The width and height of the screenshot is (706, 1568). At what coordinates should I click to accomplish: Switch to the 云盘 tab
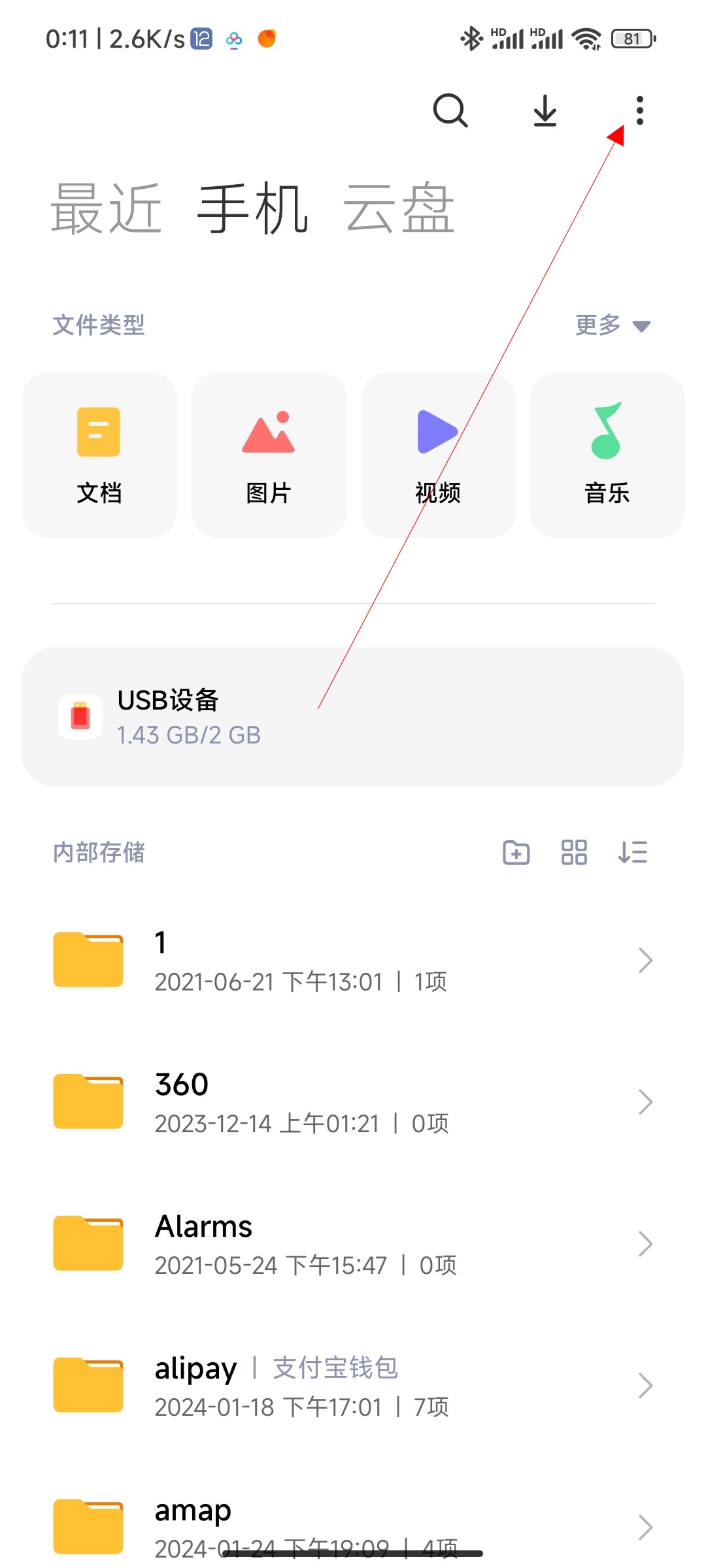pyautogui.click(x=399, y=208)
